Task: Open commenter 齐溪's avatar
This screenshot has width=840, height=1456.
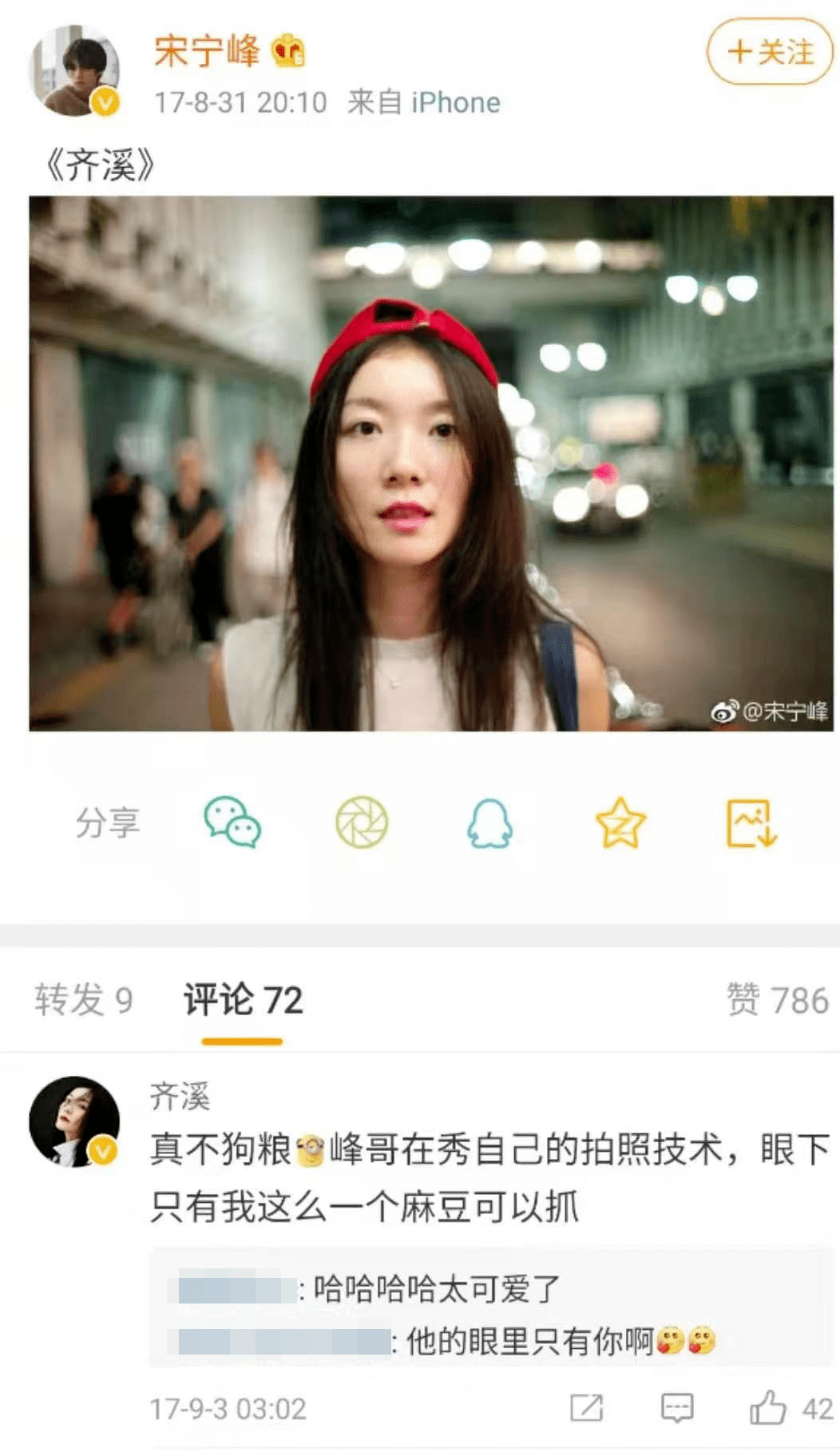Action: 74,1121
